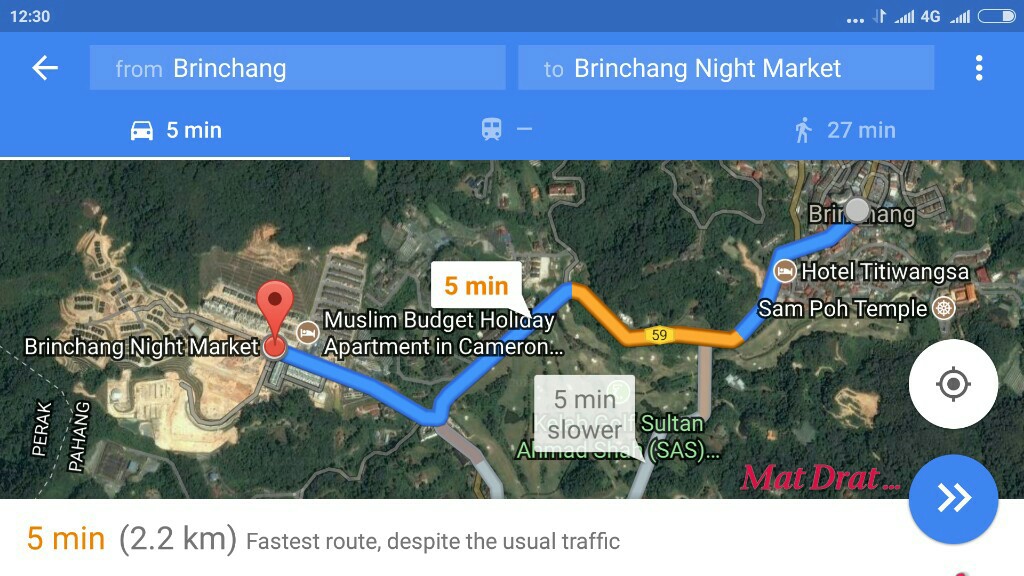The height and width of the screenshot is (576, 1024).
Task: Open the three-dot overflow menu
Action: 978,68
